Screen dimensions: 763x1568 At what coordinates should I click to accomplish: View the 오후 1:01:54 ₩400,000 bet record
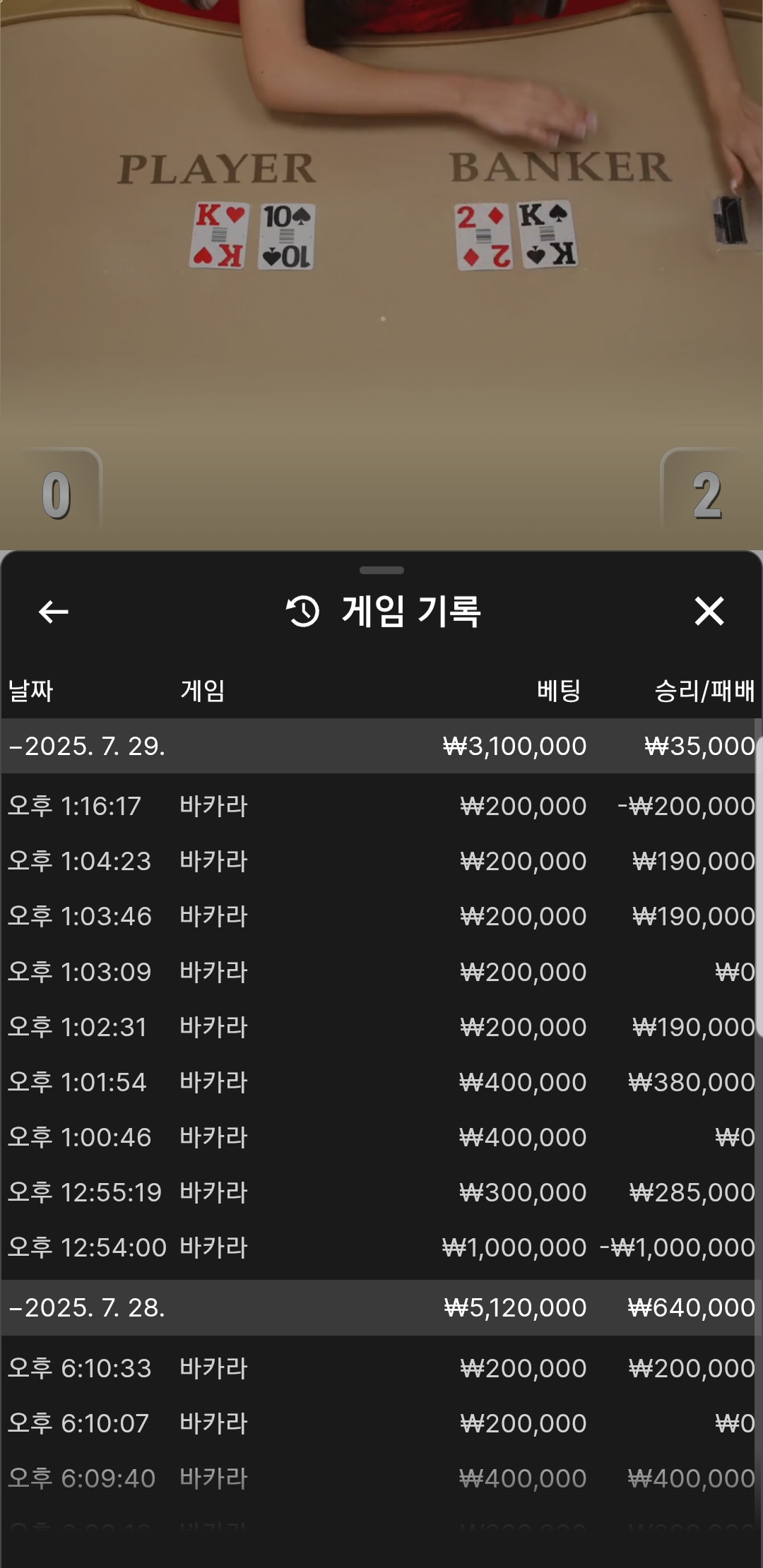(379, 1082)
